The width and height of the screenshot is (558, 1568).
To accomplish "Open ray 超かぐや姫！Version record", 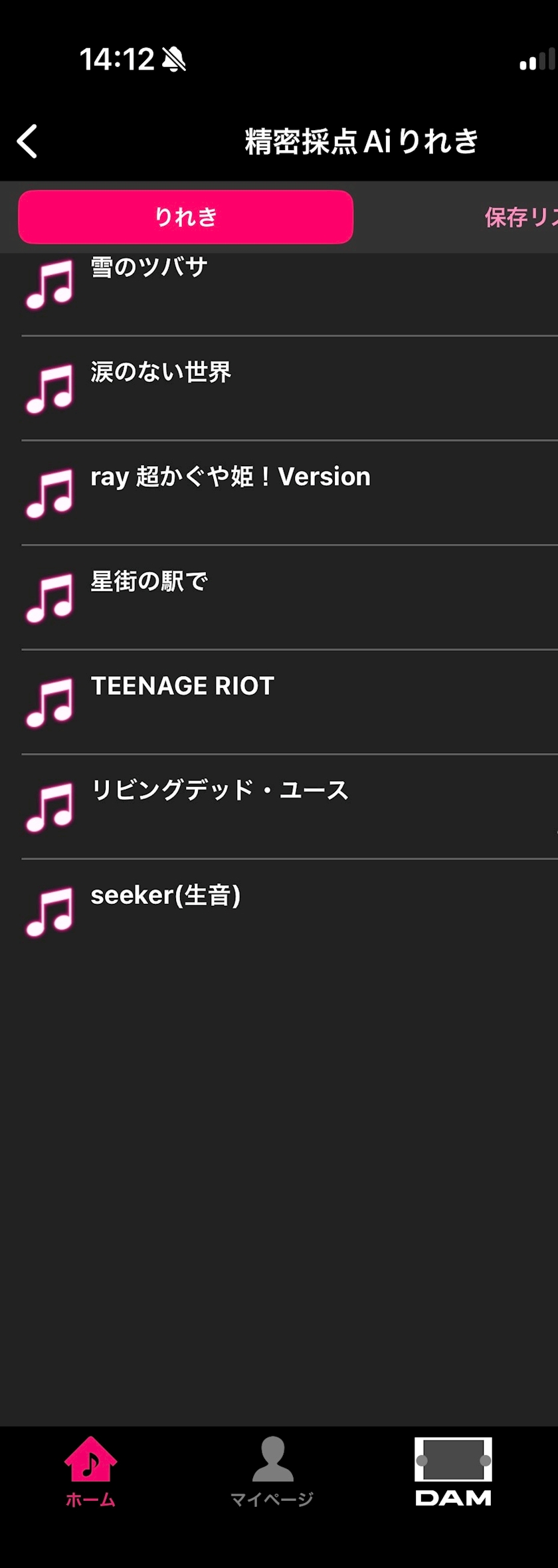I will 279,492.
